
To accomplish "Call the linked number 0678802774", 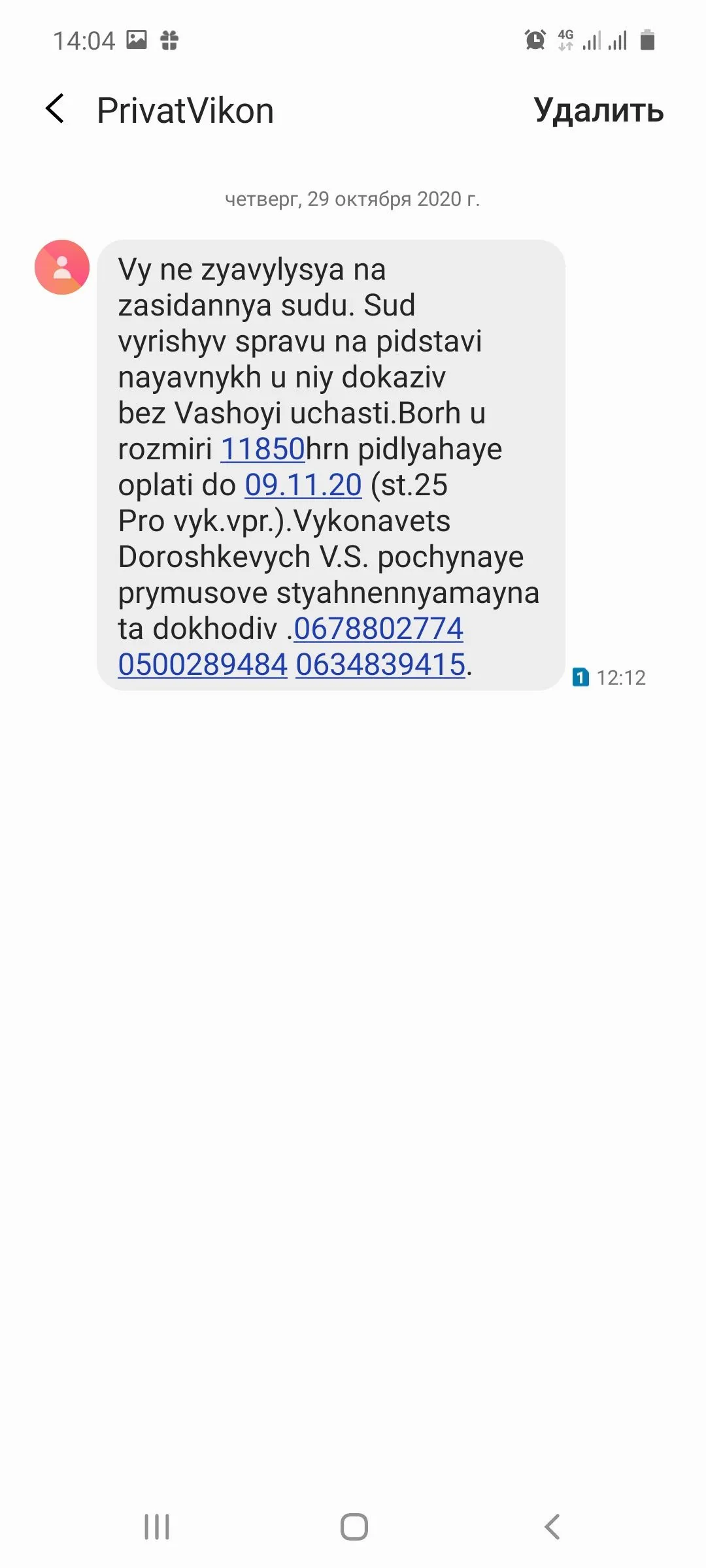I will [x=378, y=629].
